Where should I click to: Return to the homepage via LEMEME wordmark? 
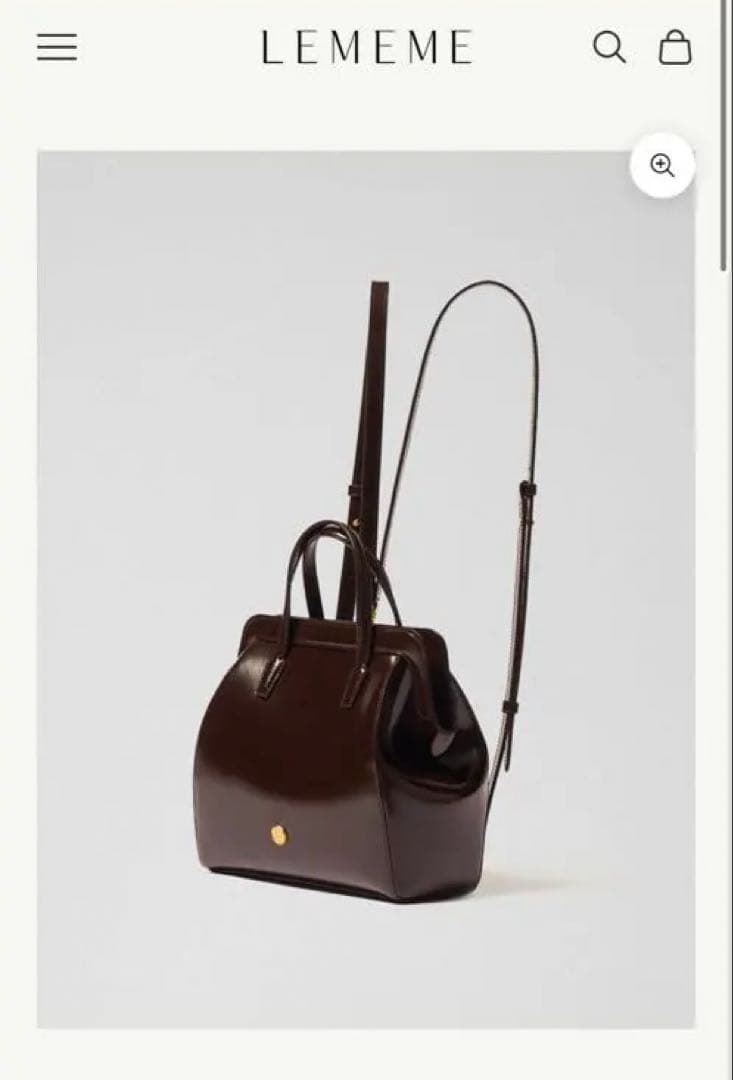(366, 46)
